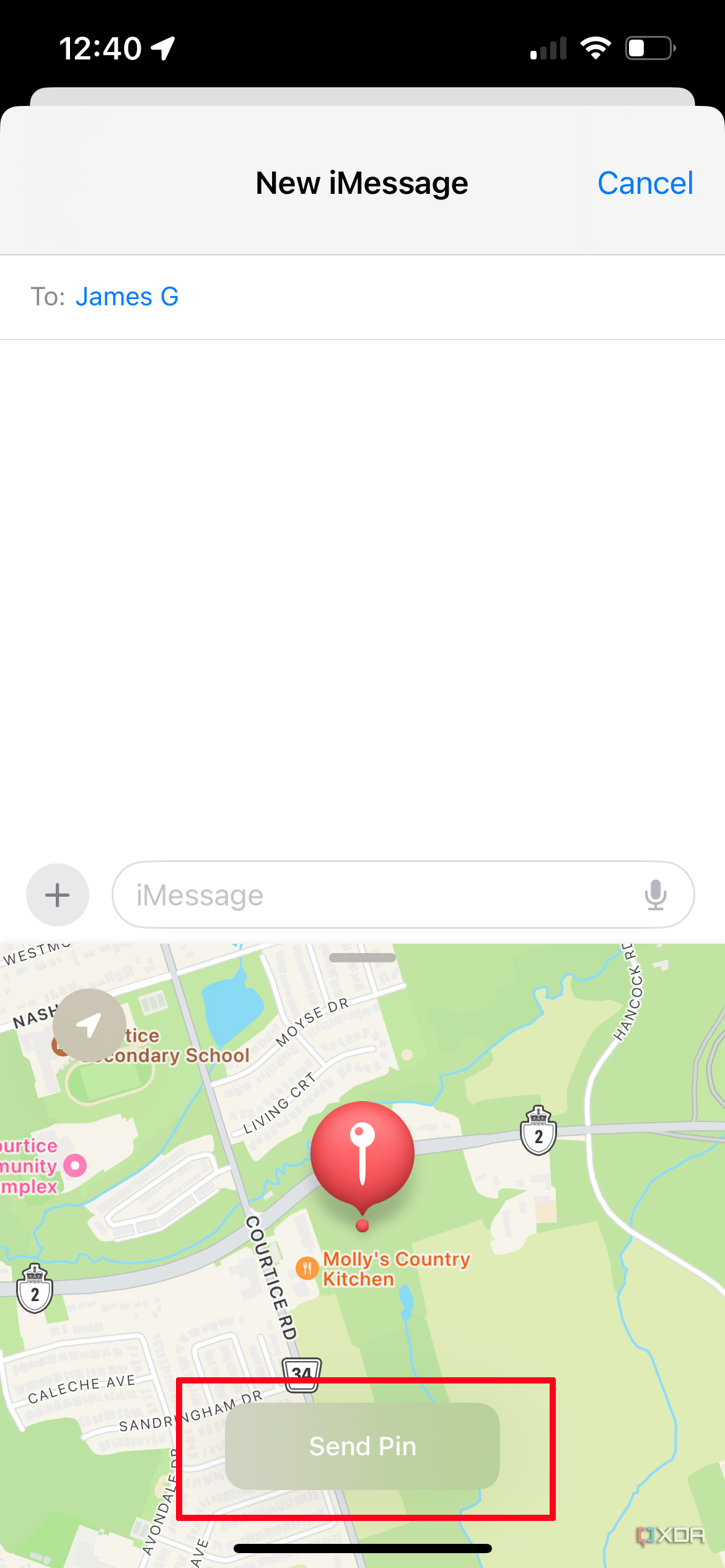Select the James G recipient name

pos(126,297)
